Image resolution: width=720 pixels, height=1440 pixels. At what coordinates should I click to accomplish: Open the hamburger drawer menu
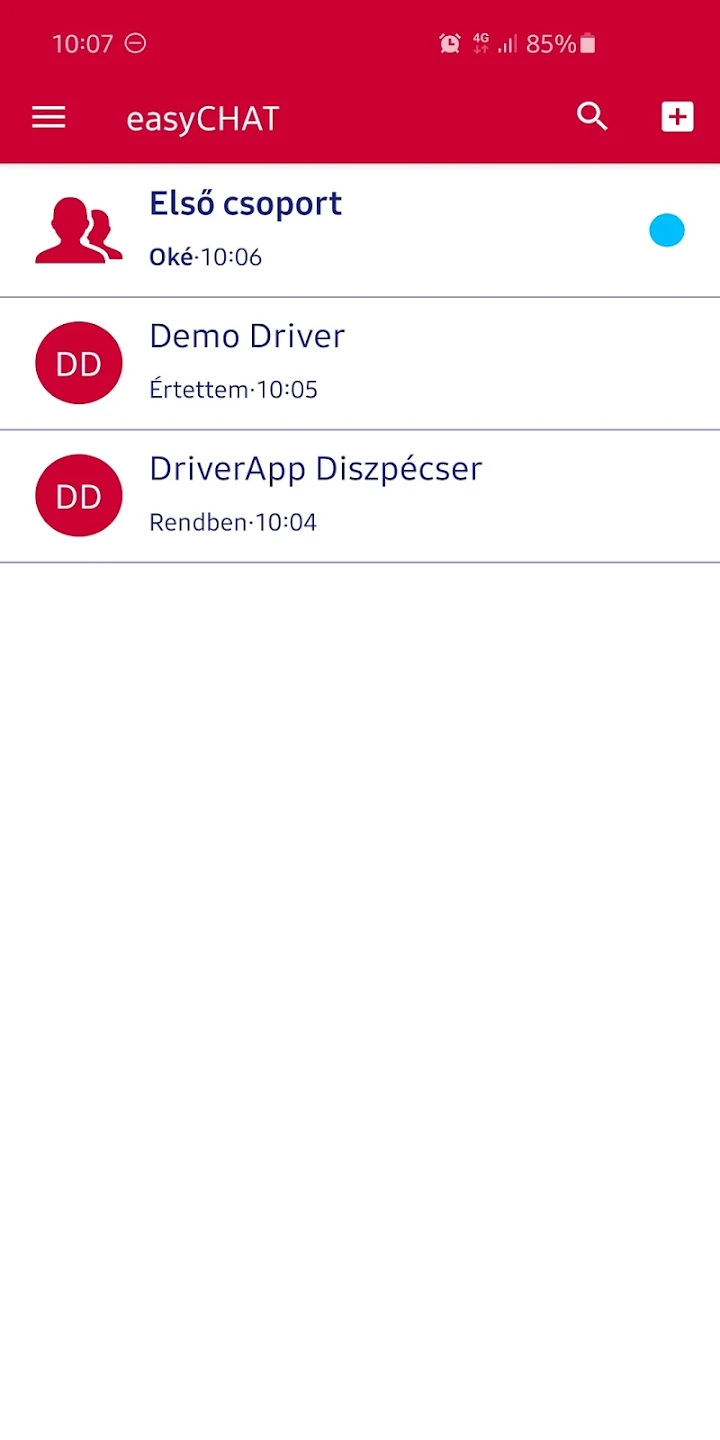[x=48, y=118]
